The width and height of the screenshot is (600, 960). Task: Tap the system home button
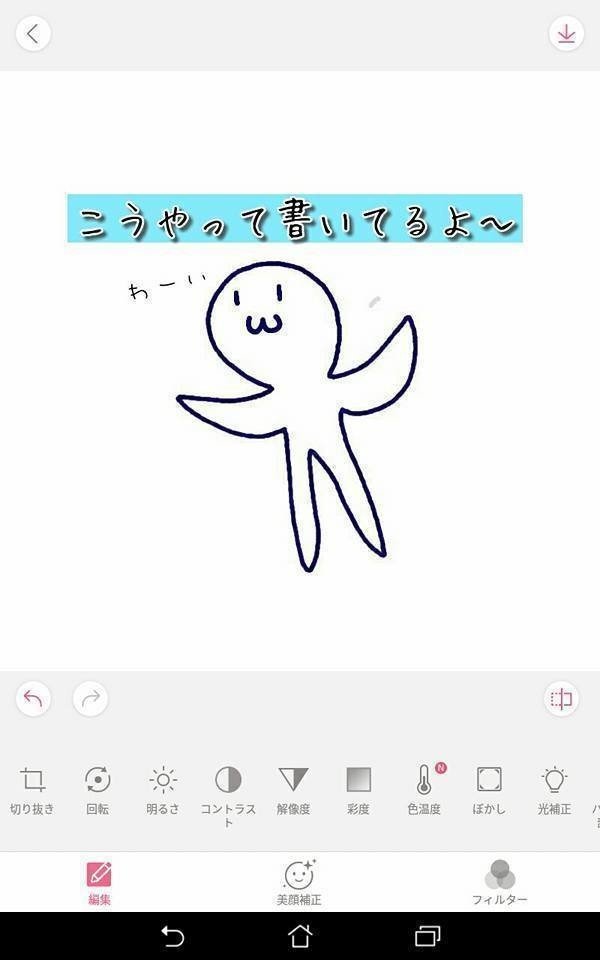(x=300, y=936)
